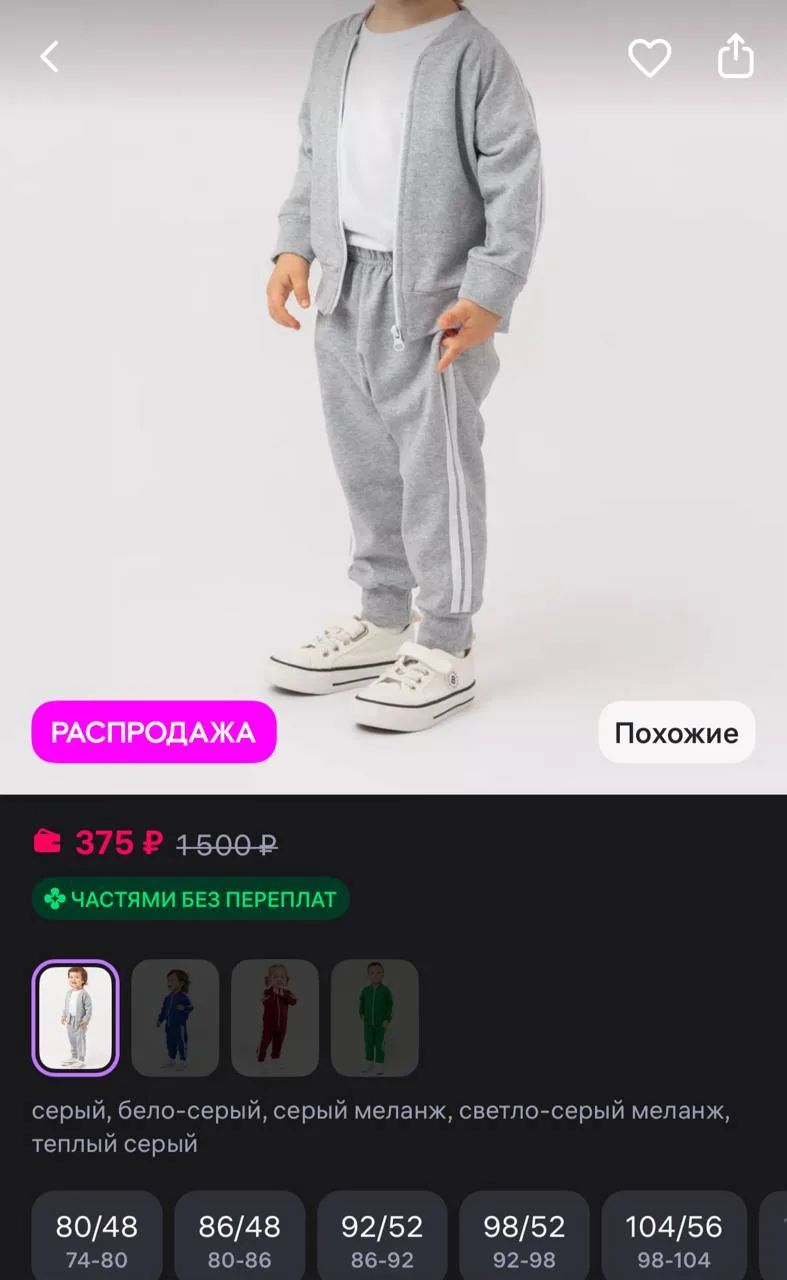Open the Похожие similar items button
The image size is (787, 1280).
676,733
